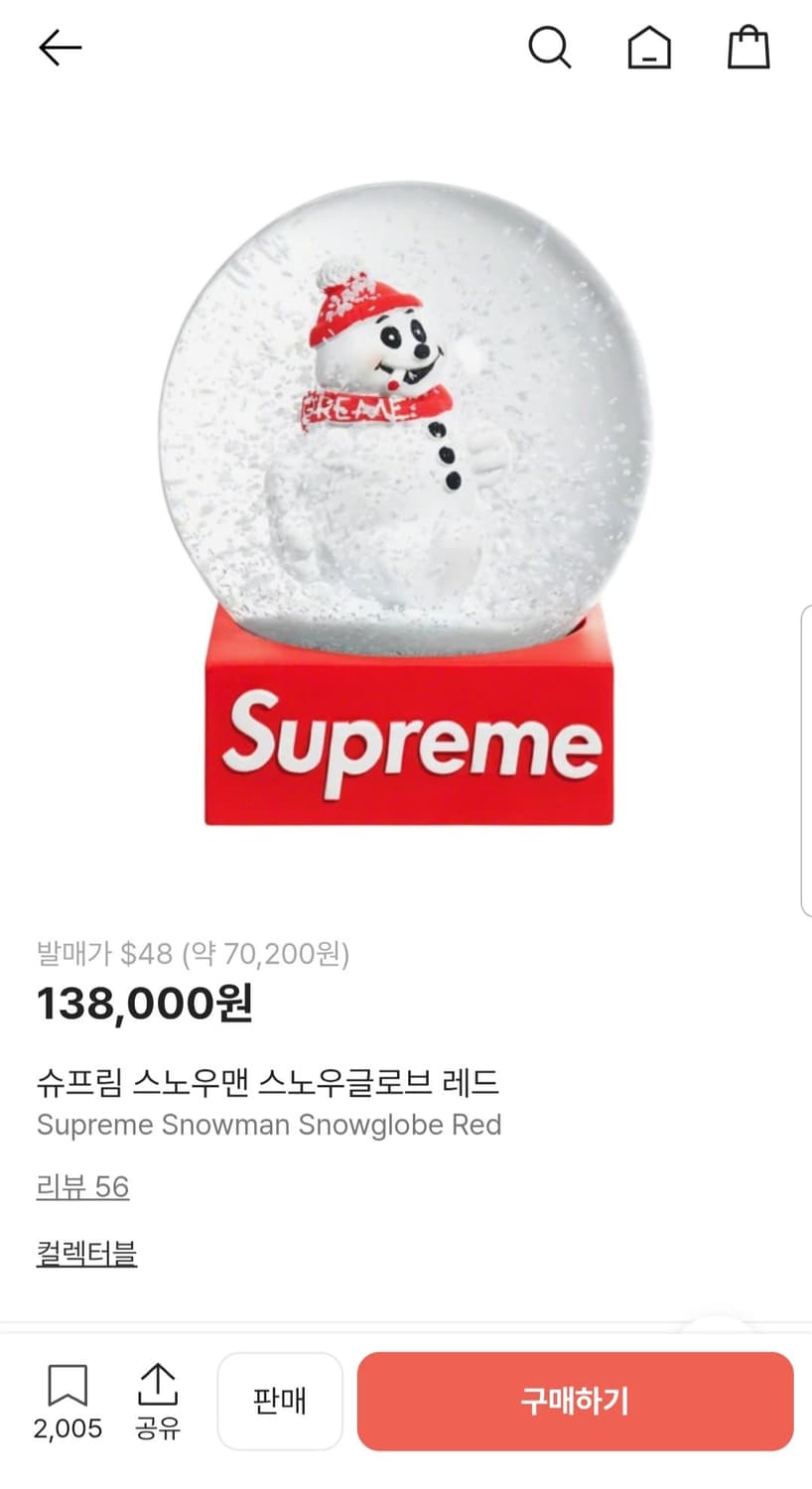Tap the 판매 sell button

point(280,1402)
